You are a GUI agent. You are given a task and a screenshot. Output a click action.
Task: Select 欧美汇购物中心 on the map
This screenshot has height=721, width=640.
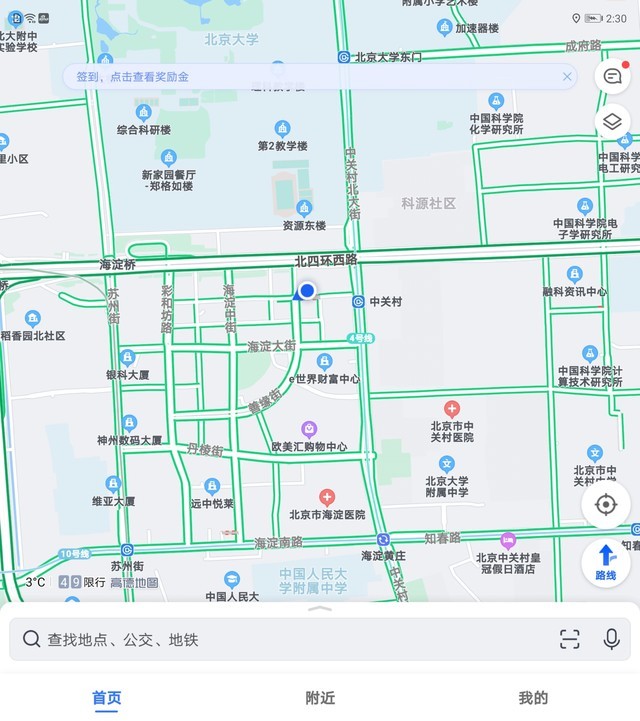pyautogui.click(x=310, y=430)
